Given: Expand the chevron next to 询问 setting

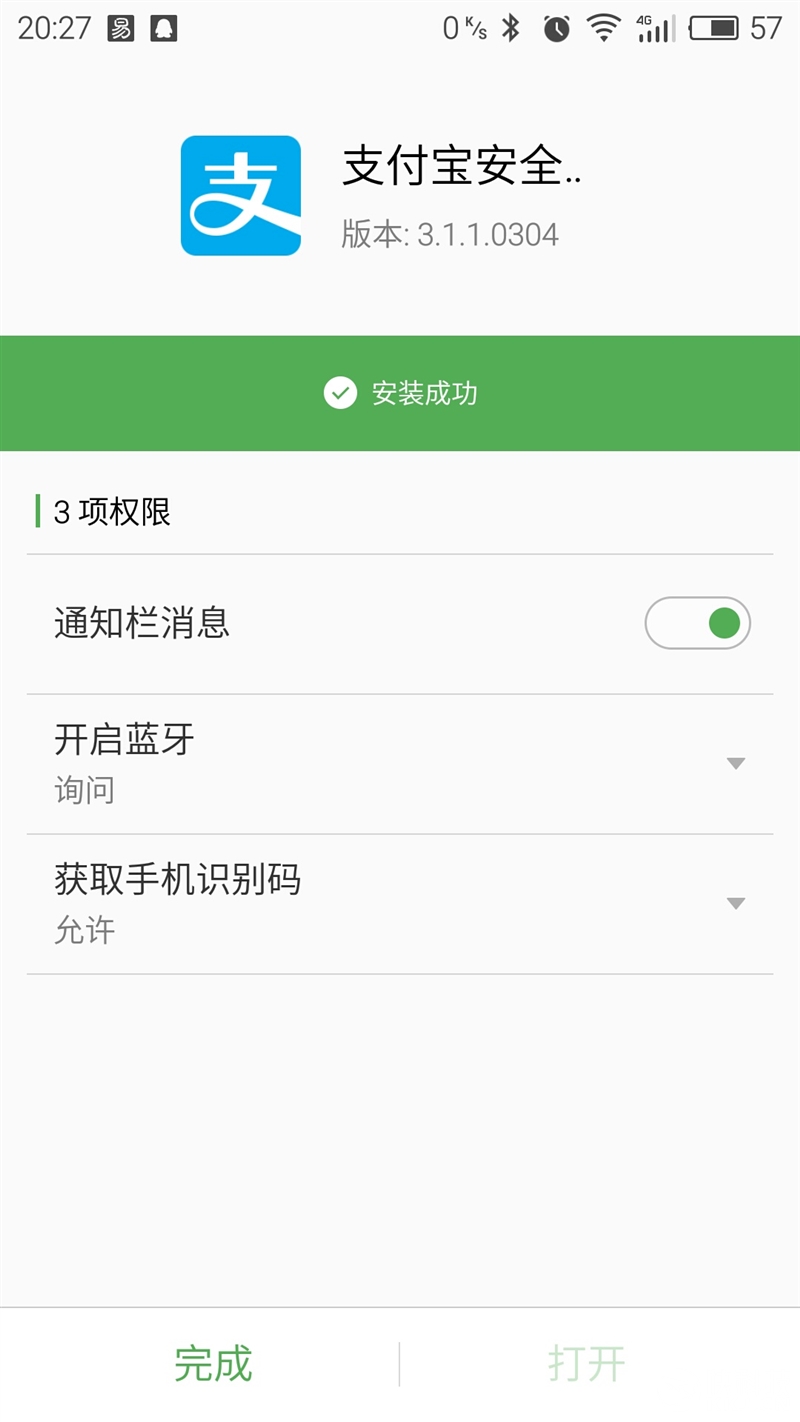Looking at the screenshot, I should (x=736, y=763).
